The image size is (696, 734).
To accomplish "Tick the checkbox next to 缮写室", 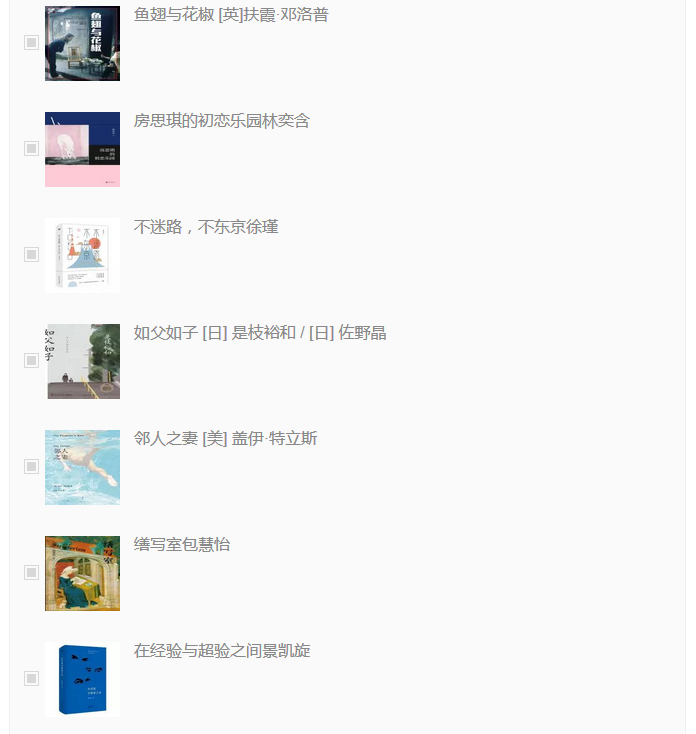I will point(32,573).
